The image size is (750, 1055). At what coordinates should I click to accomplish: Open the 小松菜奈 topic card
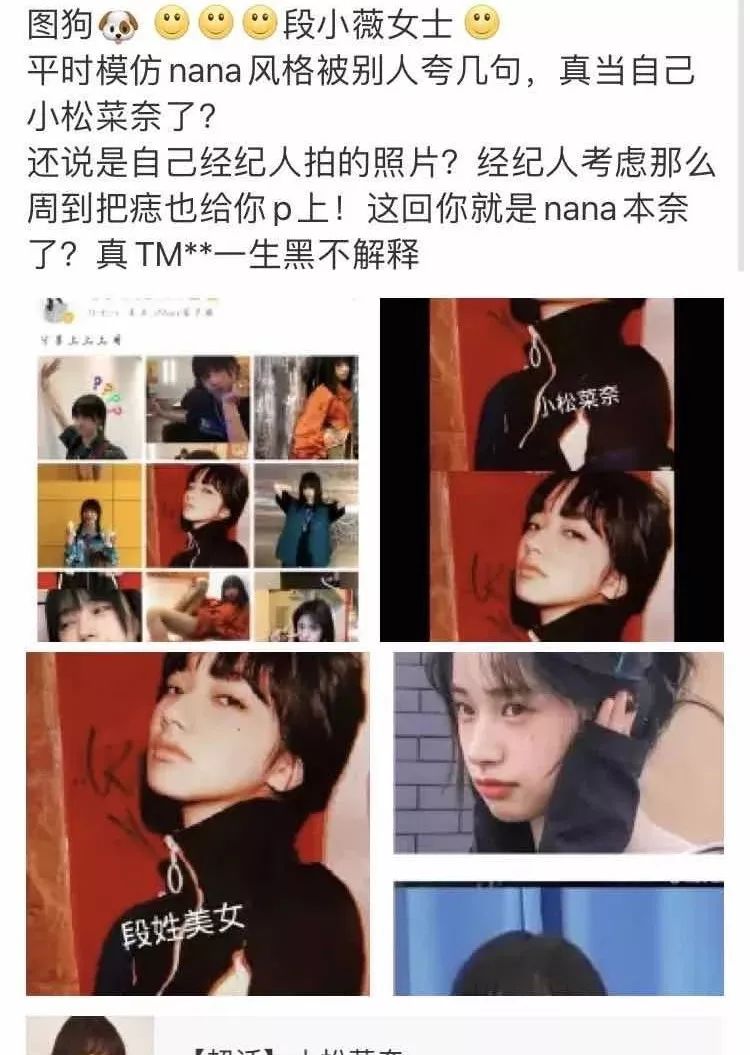375,1040
